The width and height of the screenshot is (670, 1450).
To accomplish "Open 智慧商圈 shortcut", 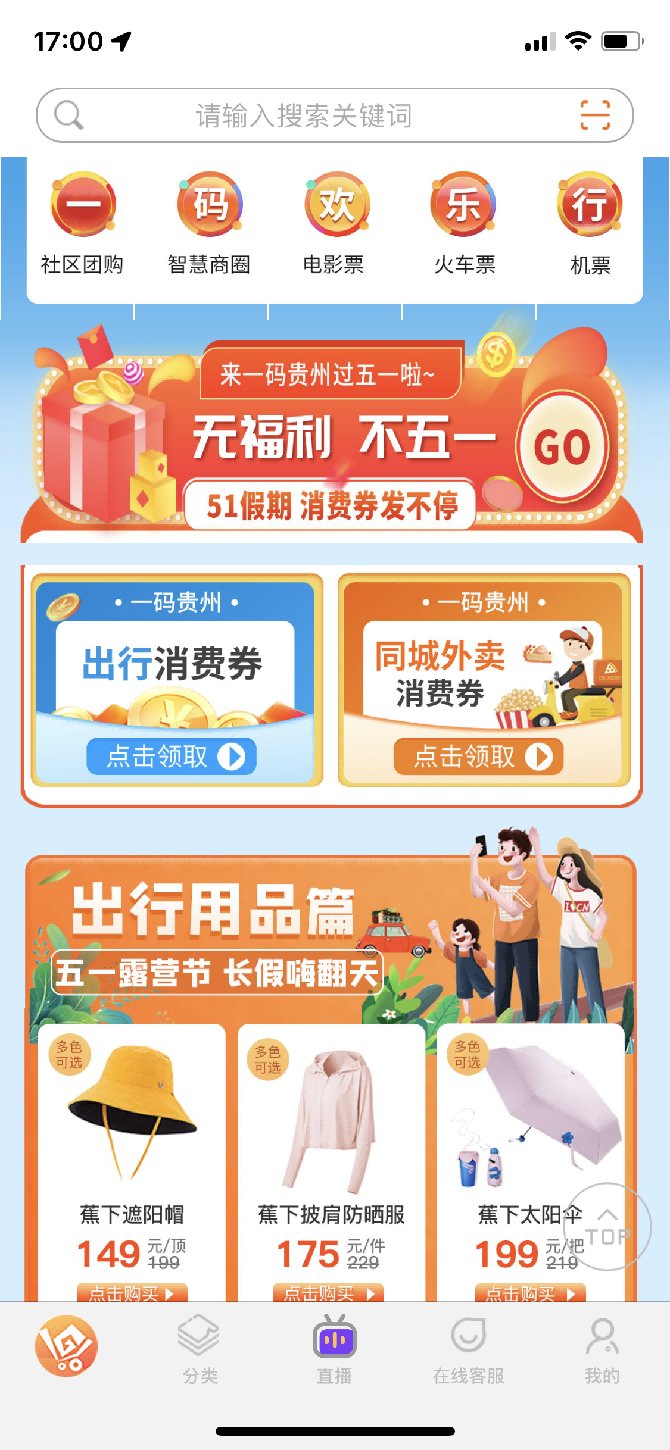I will [208, 224].
